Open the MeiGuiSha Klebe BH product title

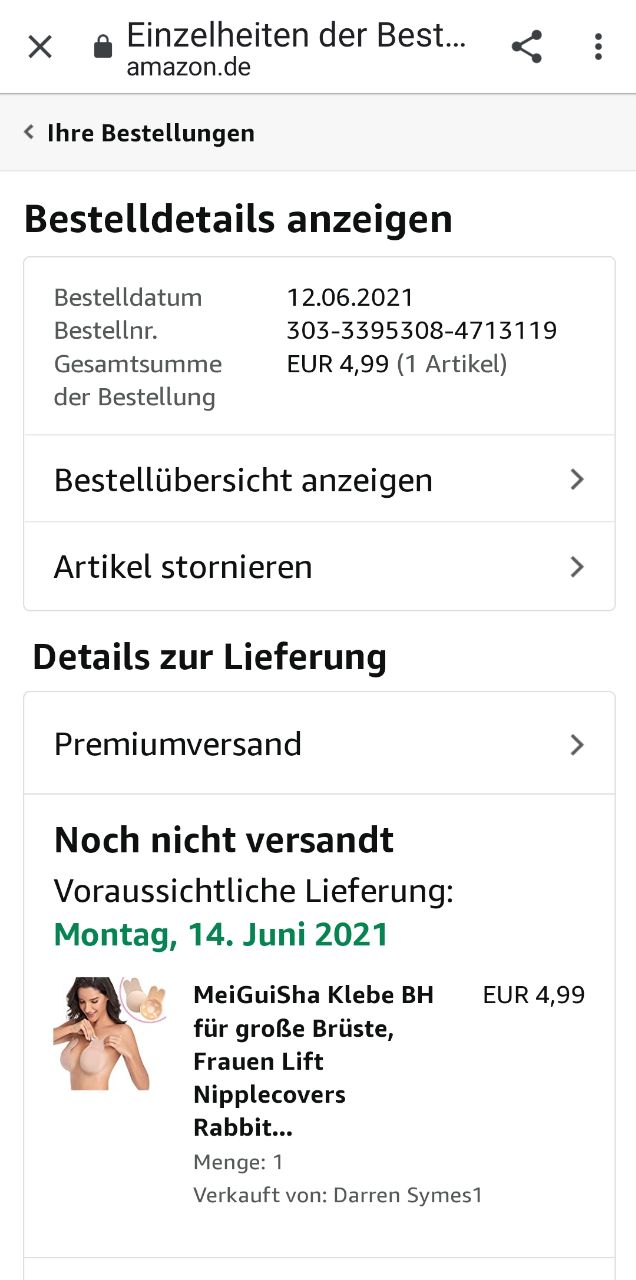(313, 1061)
